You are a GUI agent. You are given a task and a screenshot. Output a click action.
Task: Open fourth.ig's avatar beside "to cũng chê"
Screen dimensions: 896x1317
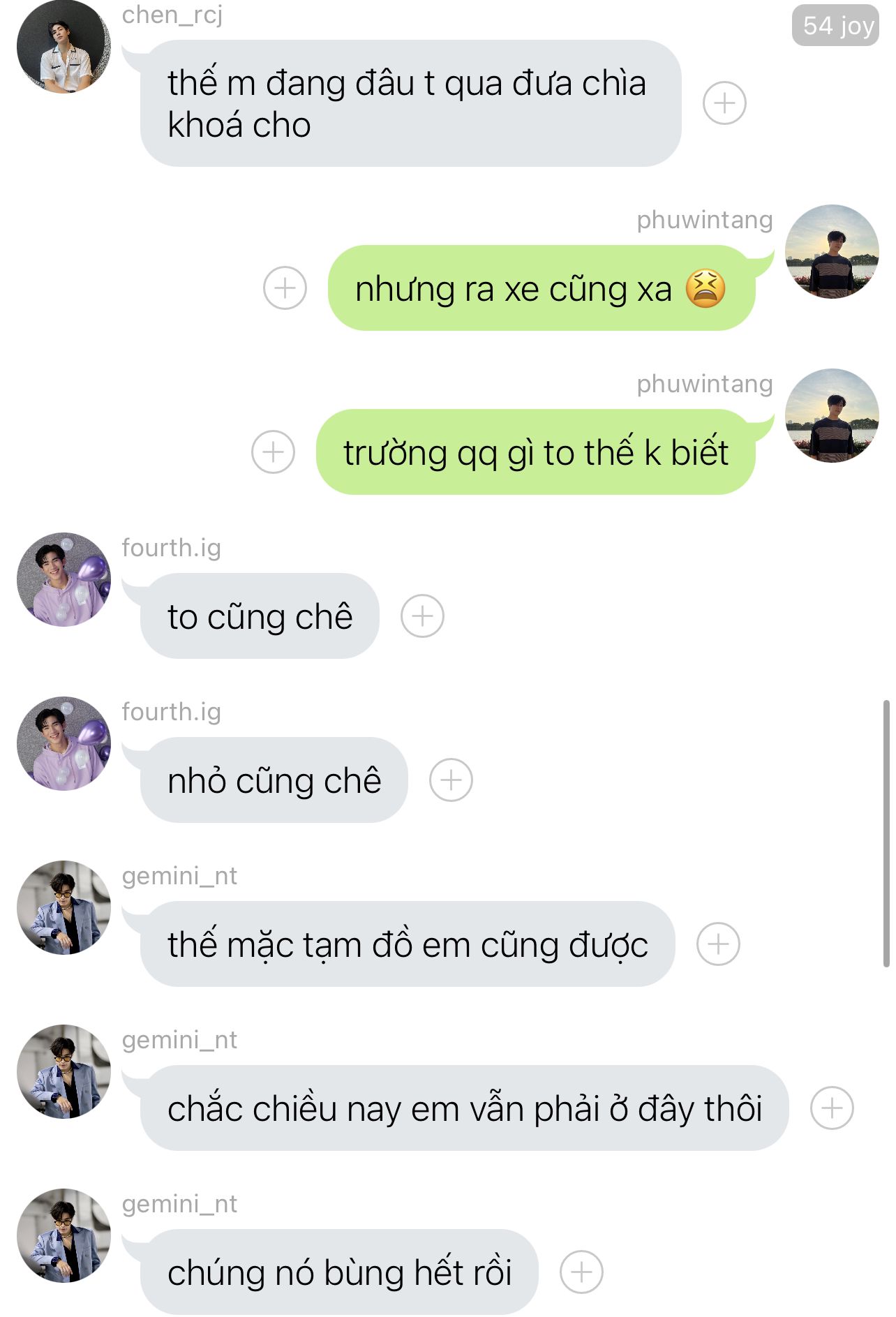click(64, 579)
